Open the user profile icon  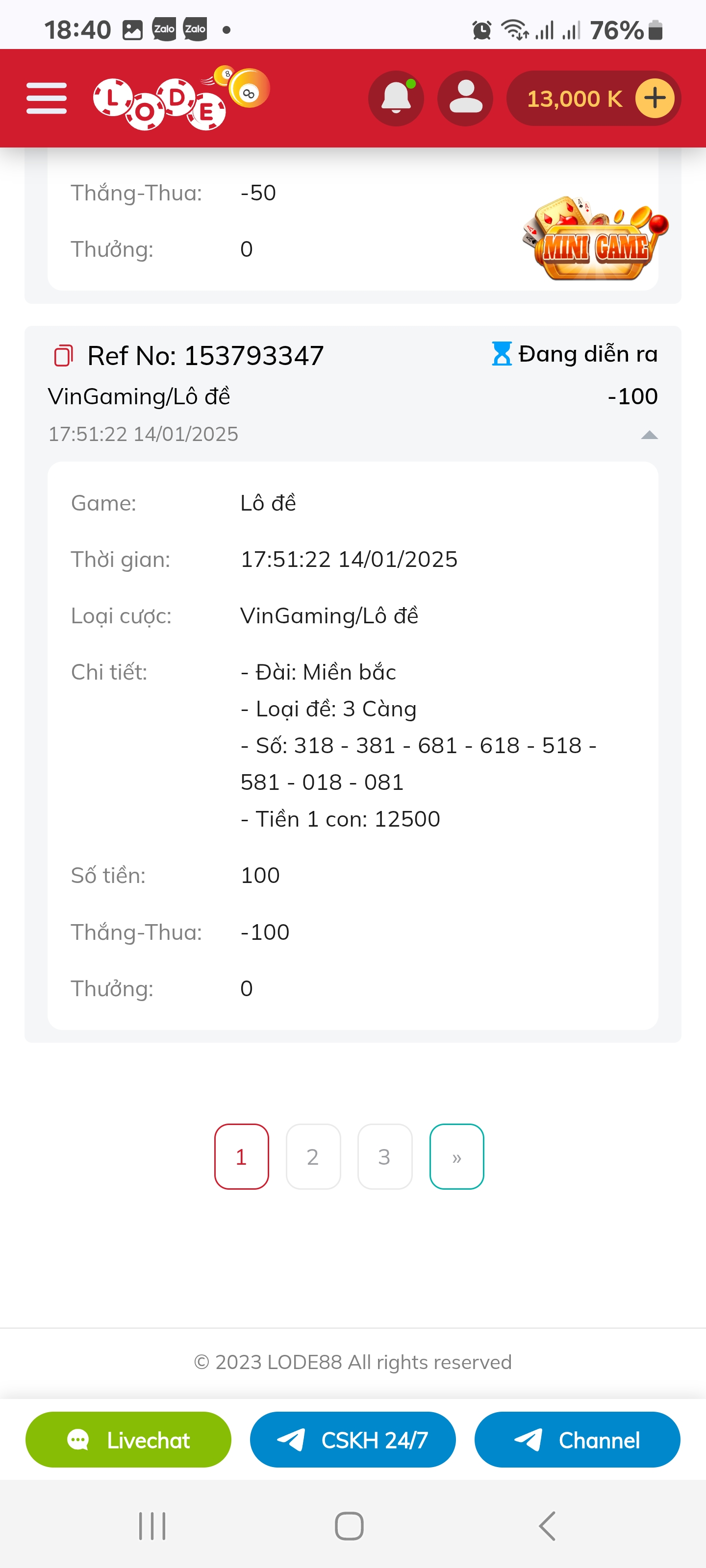(x=465, y=98)
